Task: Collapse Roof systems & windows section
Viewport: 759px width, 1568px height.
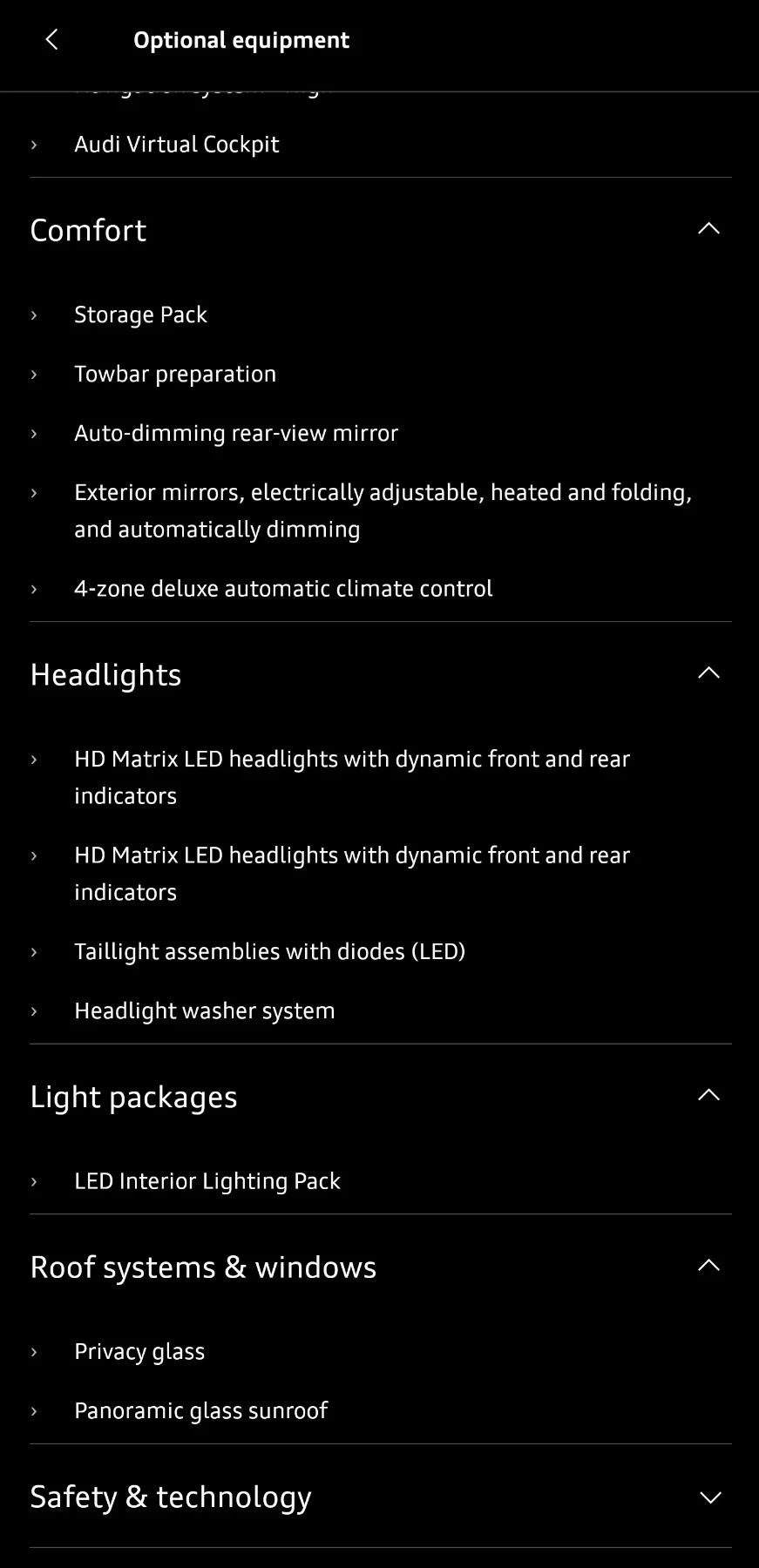Action: click(708, 1266)
